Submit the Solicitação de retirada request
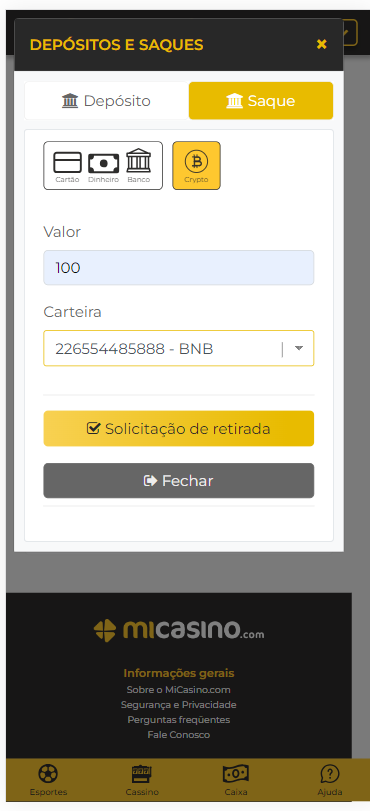 point(179,429)
